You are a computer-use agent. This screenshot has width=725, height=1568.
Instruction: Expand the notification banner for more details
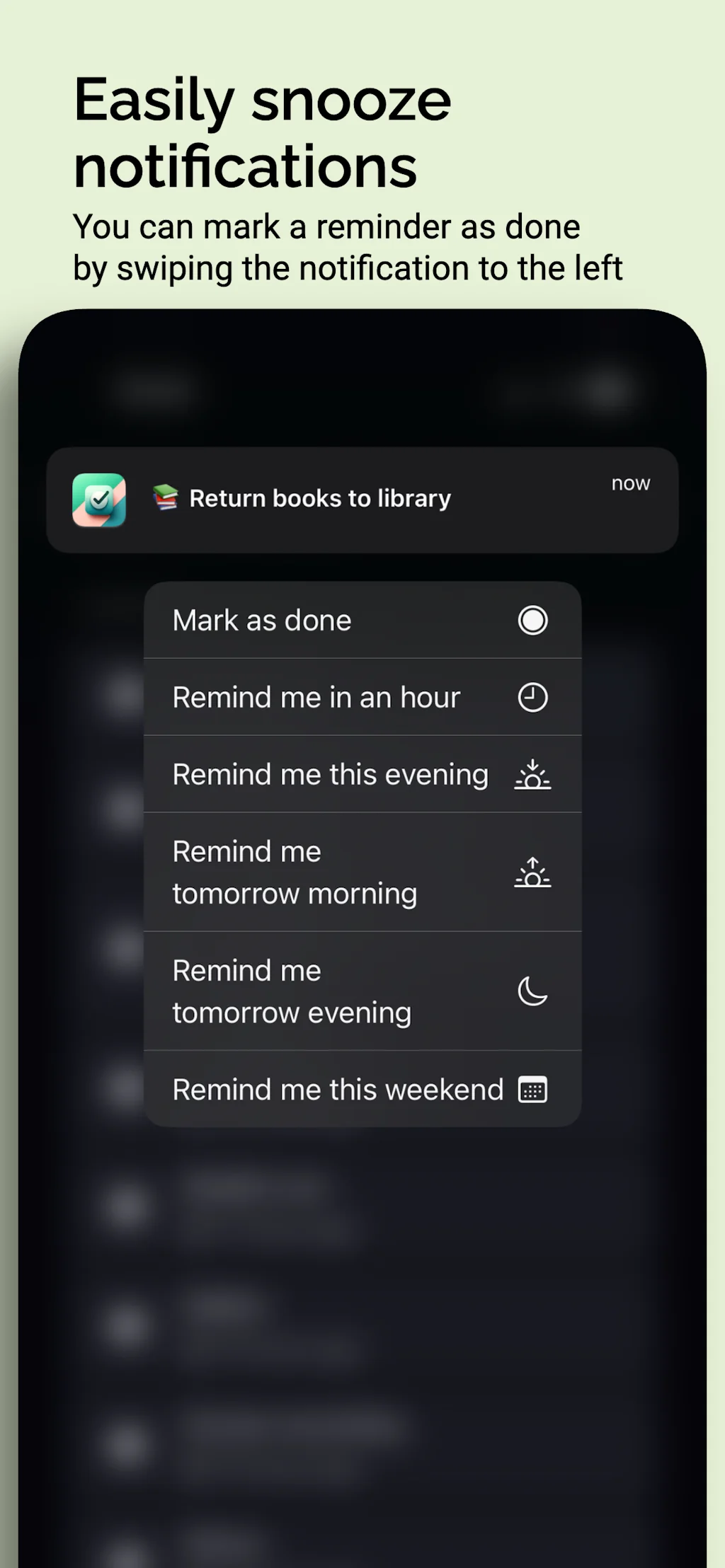(x=361, y=498)
